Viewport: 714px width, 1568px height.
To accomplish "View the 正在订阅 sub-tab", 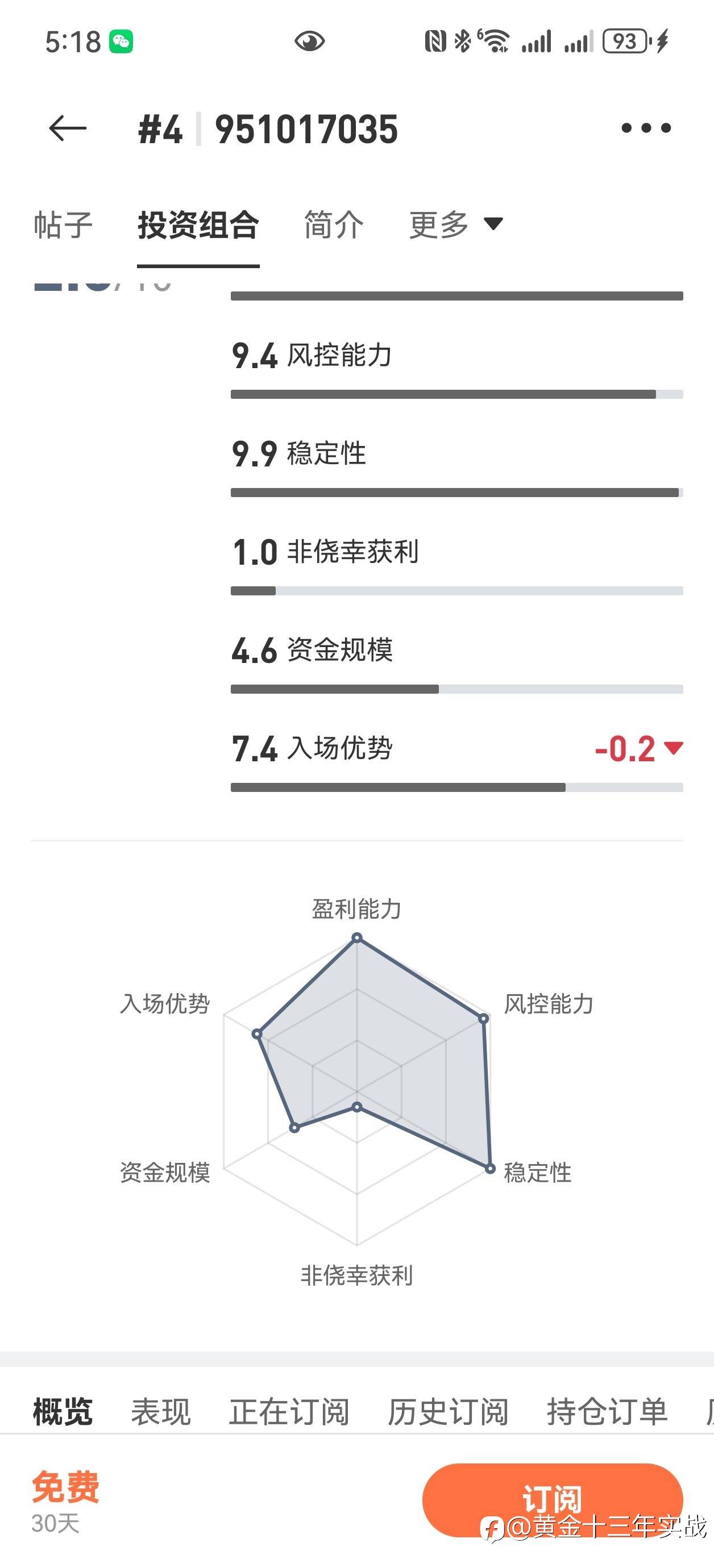I will tap(289, 1412).
